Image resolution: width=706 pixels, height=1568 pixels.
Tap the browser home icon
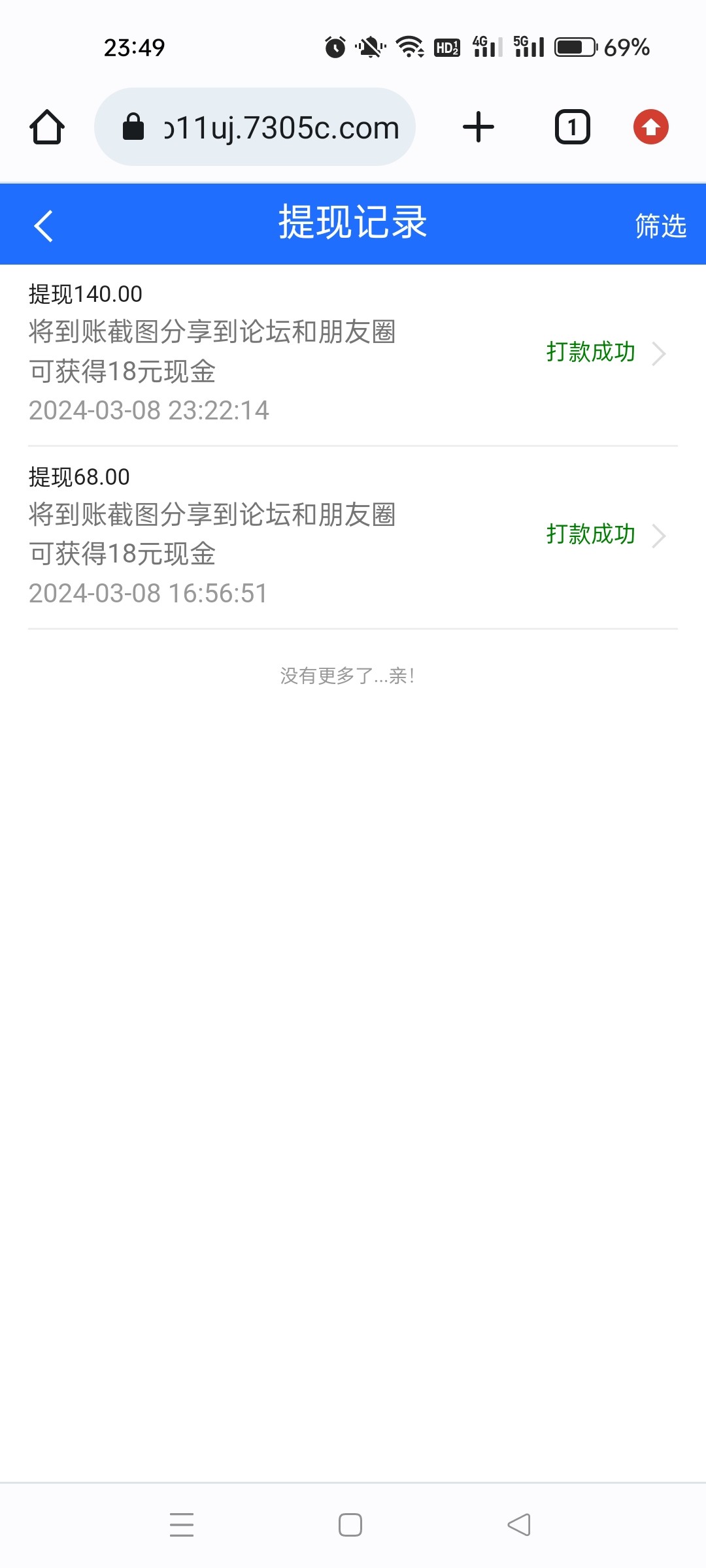tap(47, 127)
